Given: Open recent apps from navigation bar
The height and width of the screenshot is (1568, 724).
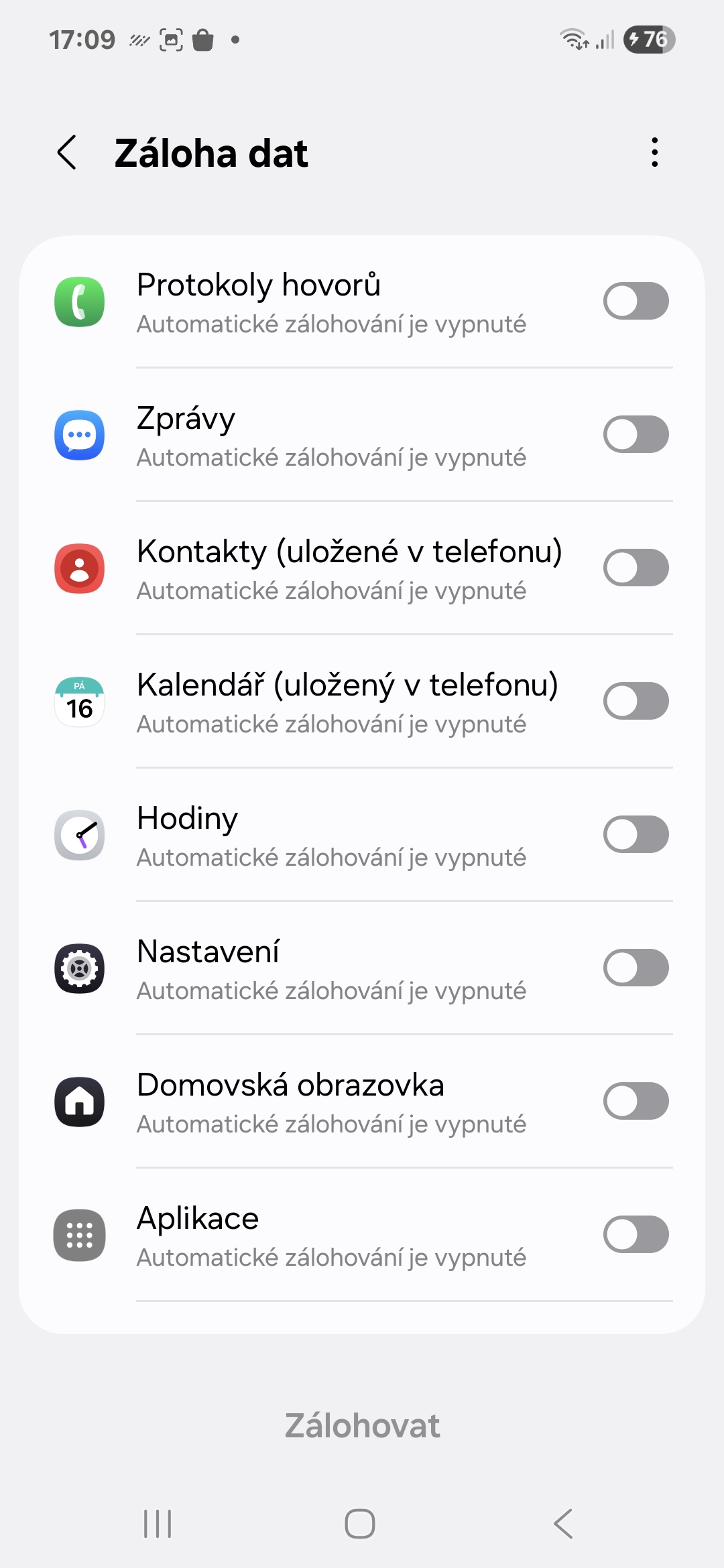Looking at the screenshot, I should pyautogui.click(x=158, y=1524).
